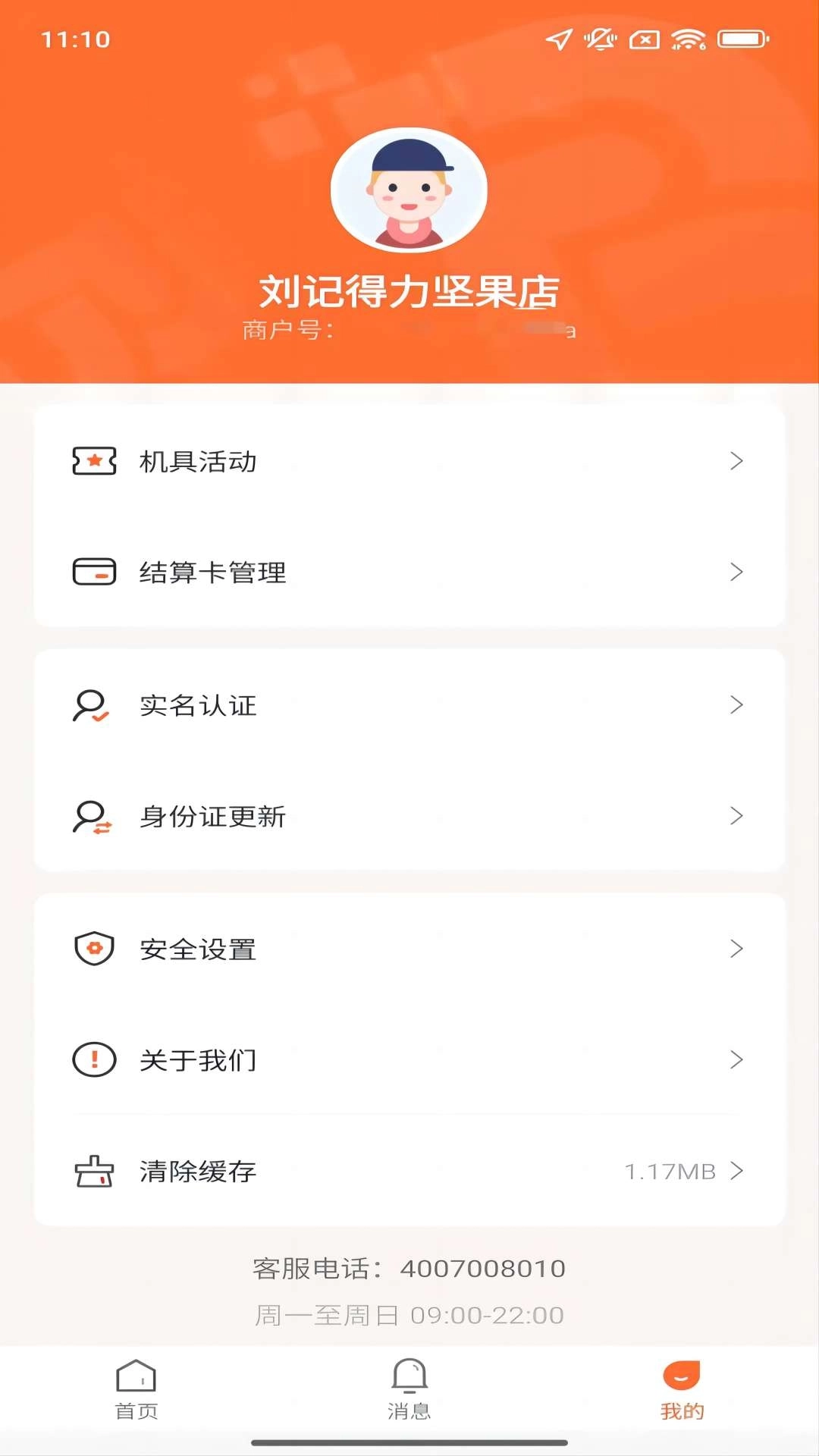Select the muted notification icon in status bar
Screen dimensions: 819x1456
(598, 39)
